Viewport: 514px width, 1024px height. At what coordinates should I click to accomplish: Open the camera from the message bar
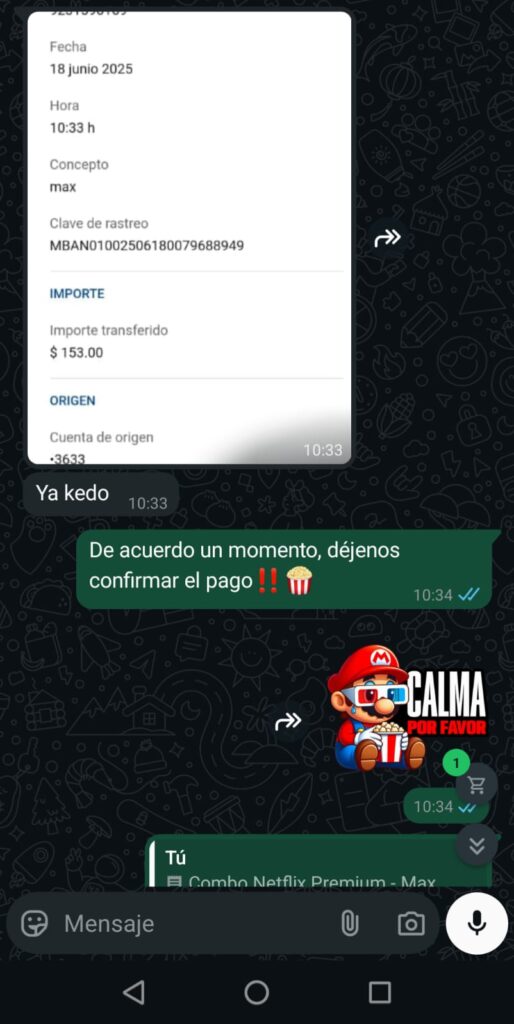(411, 923)
